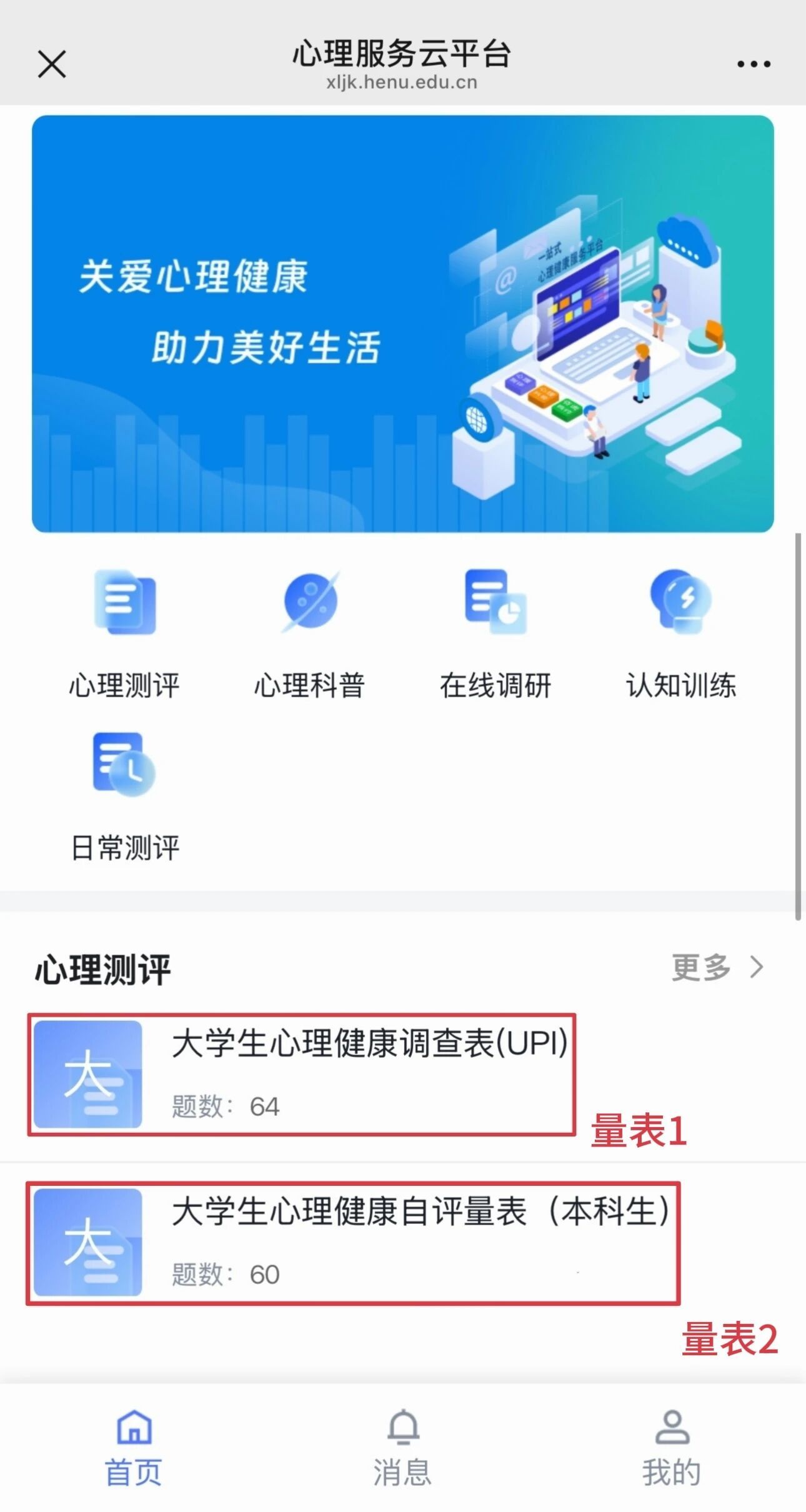
Task: Launch 认知训练
Action: point(681,631)
